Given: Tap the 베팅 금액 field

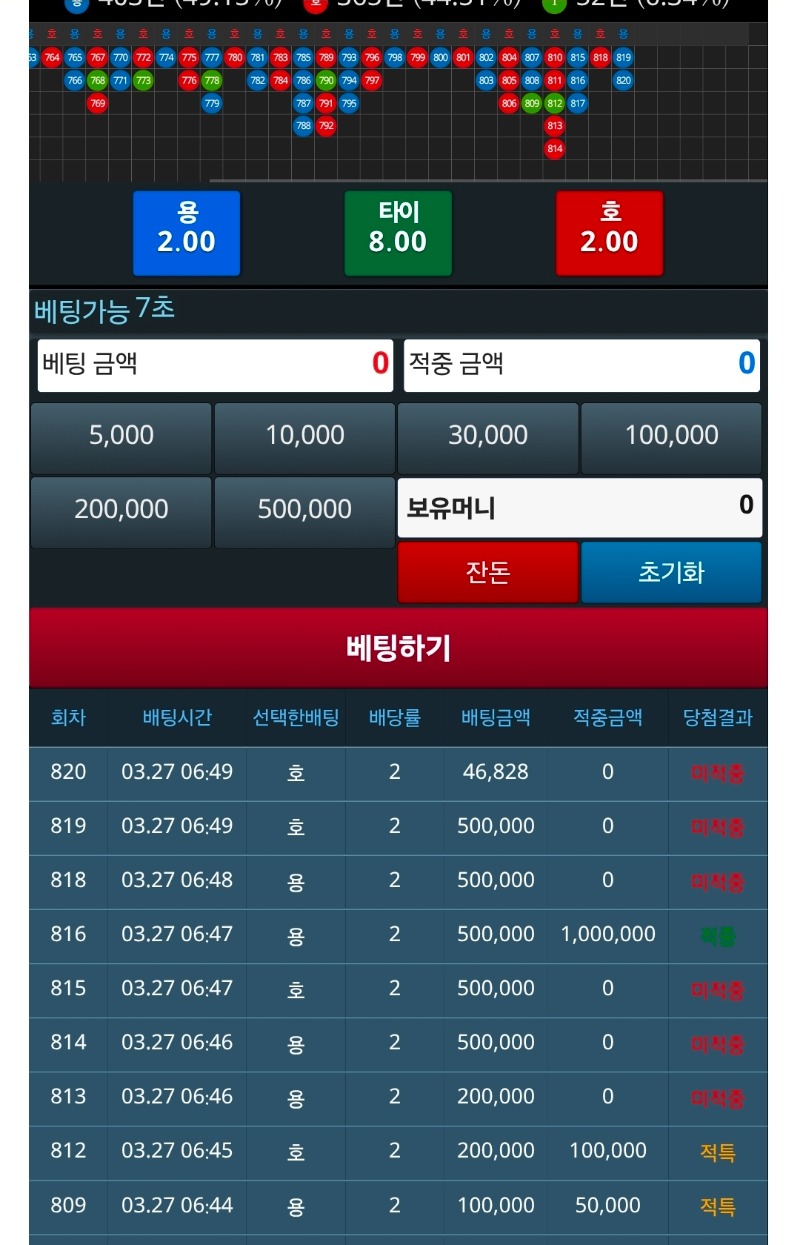Looking at the screenshot, I should pyautogui.click(x=215, y=365).
